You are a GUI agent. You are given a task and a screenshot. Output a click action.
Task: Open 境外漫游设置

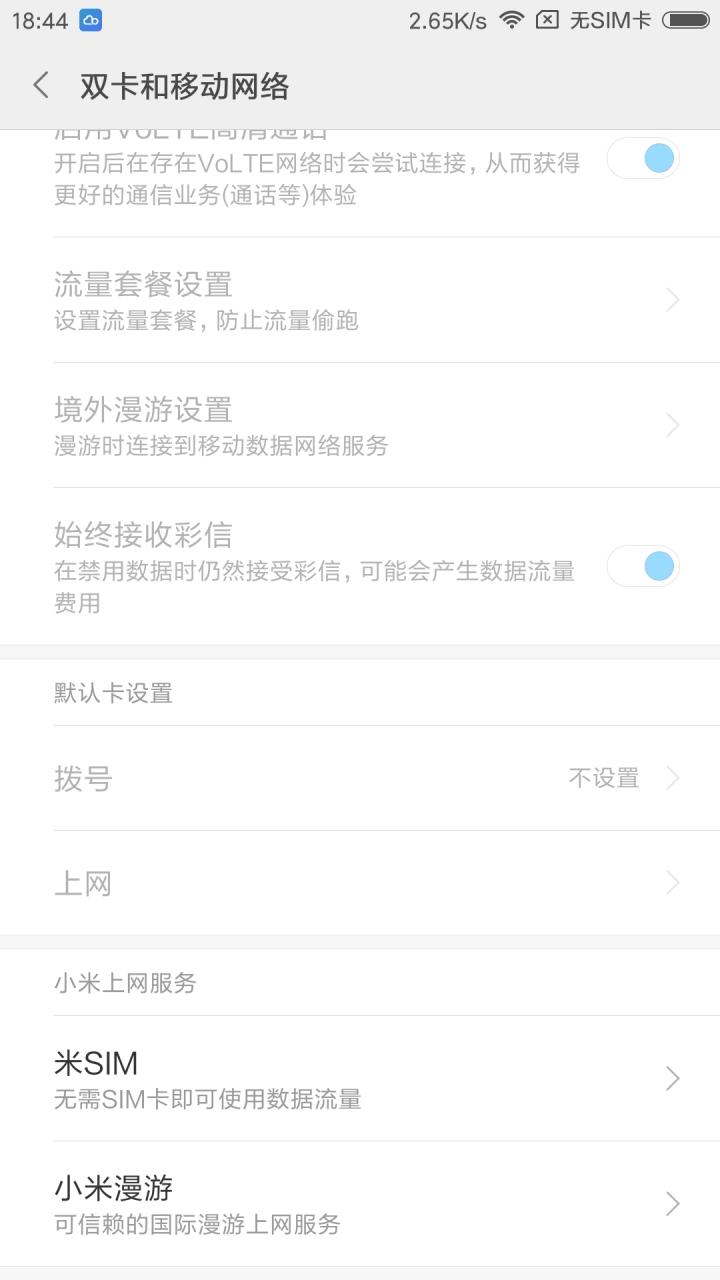(360, 425)
